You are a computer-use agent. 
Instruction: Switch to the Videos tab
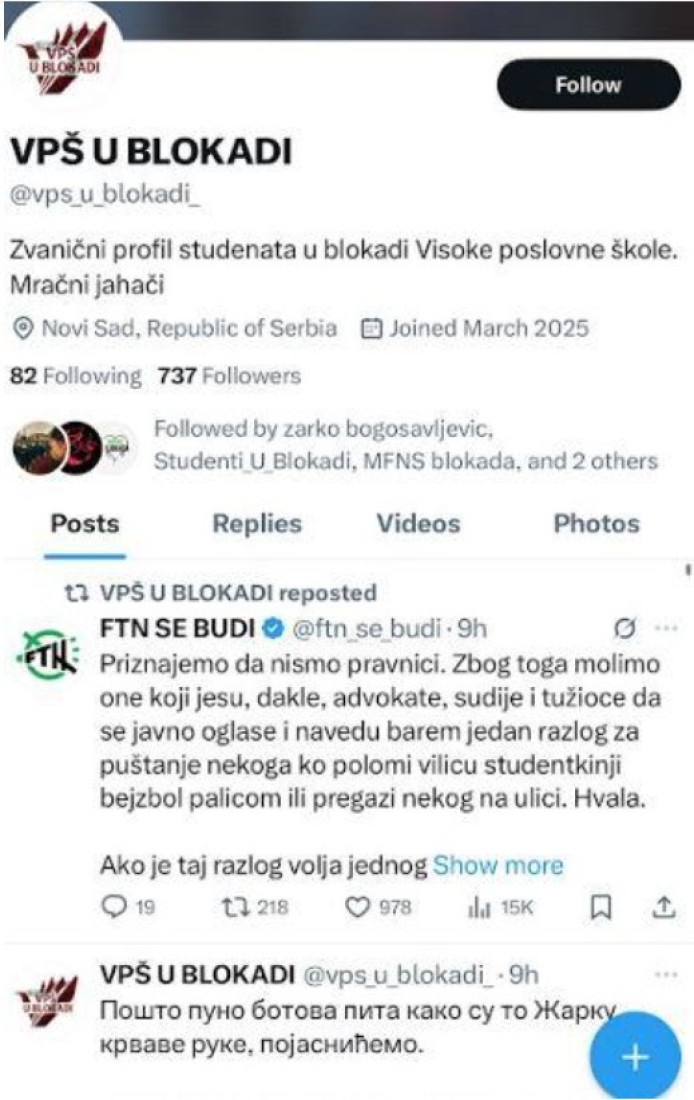tap(418, 523)
